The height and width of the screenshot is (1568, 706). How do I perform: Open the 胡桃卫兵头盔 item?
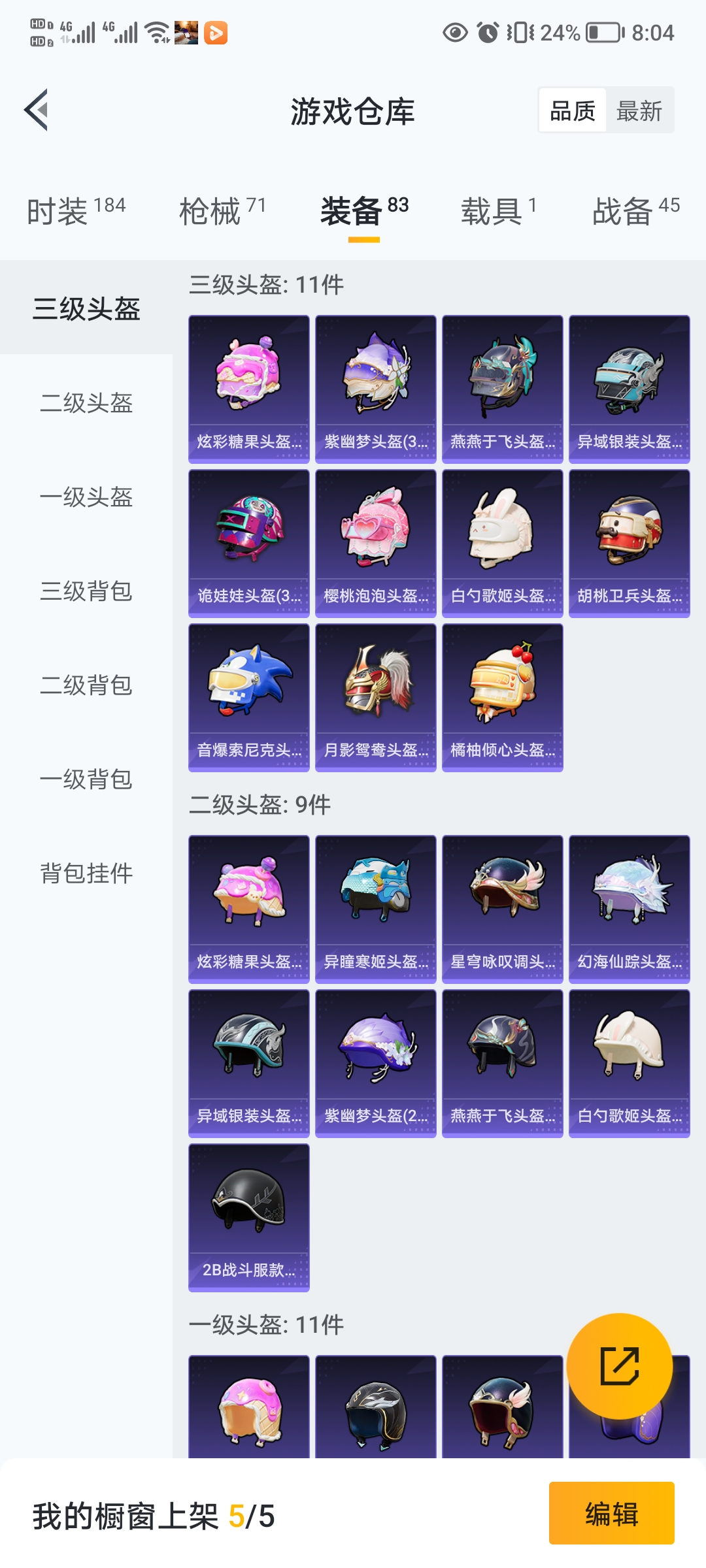pyautogui.click(x=630, y=543)
